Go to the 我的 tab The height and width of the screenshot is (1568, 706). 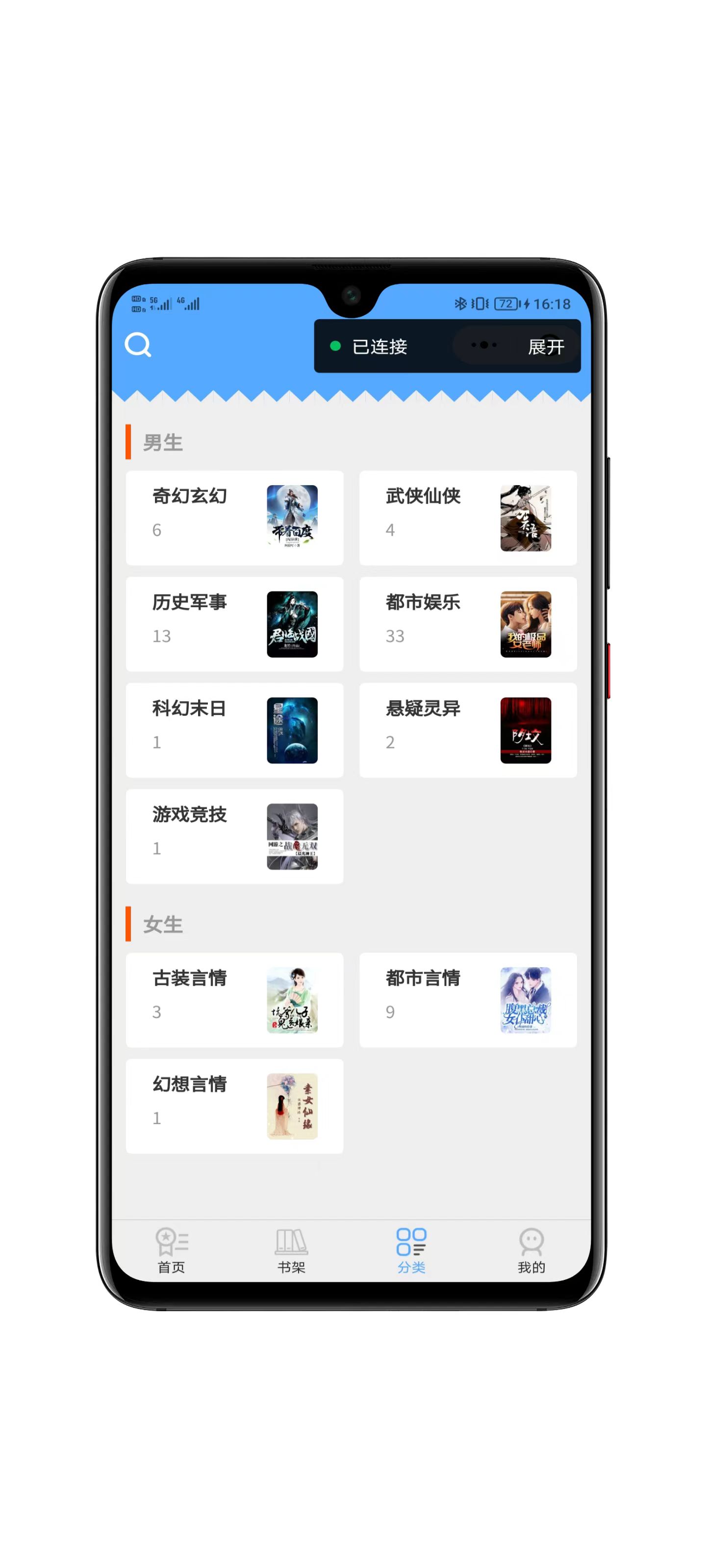click(530, 1250)
